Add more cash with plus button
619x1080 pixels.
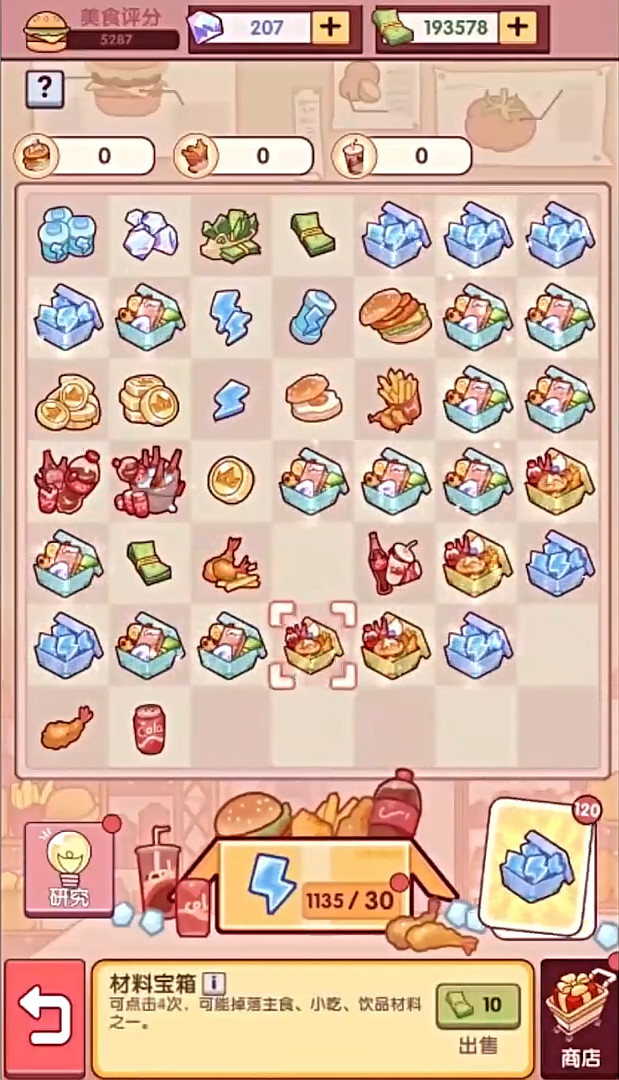pos(516,27)
